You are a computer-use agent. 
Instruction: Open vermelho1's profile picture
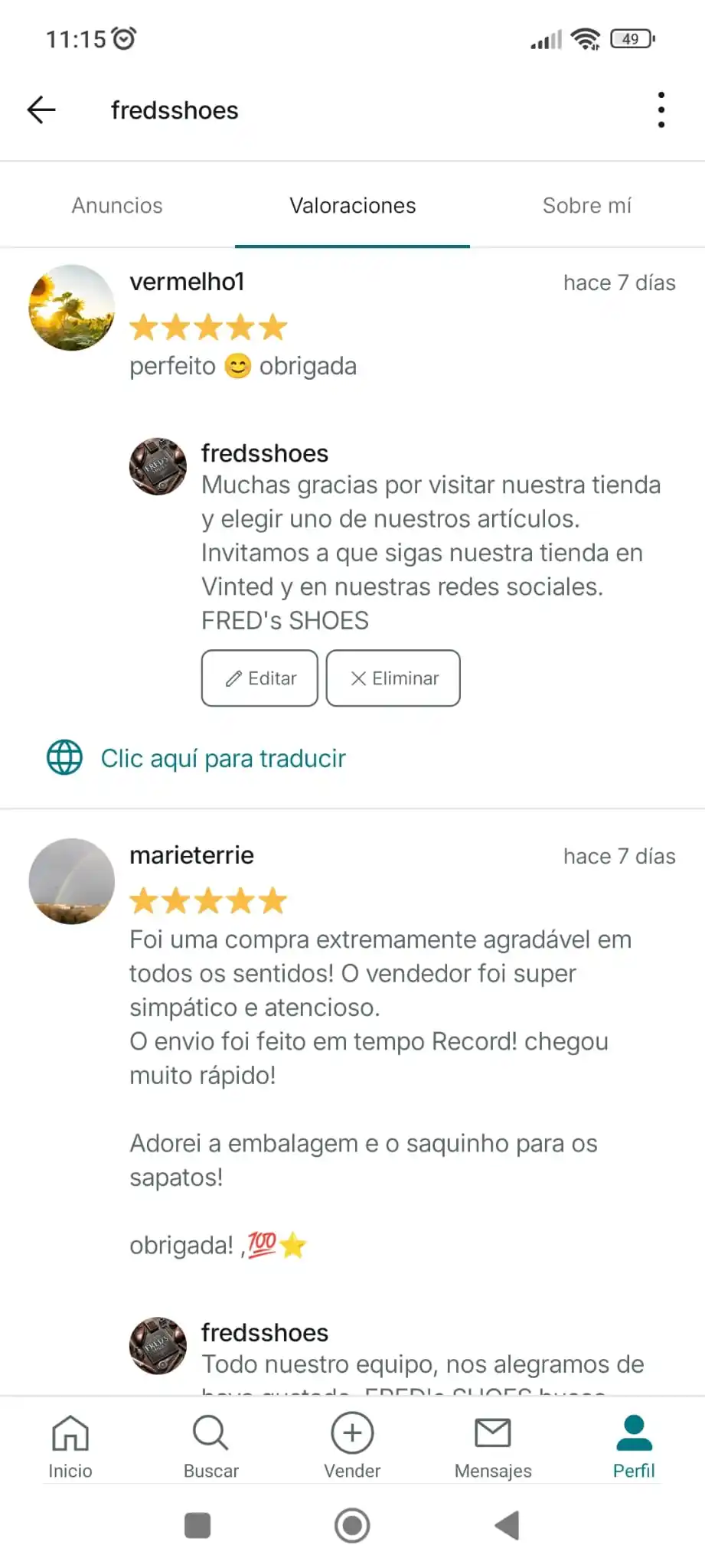[x=72, y=308]
